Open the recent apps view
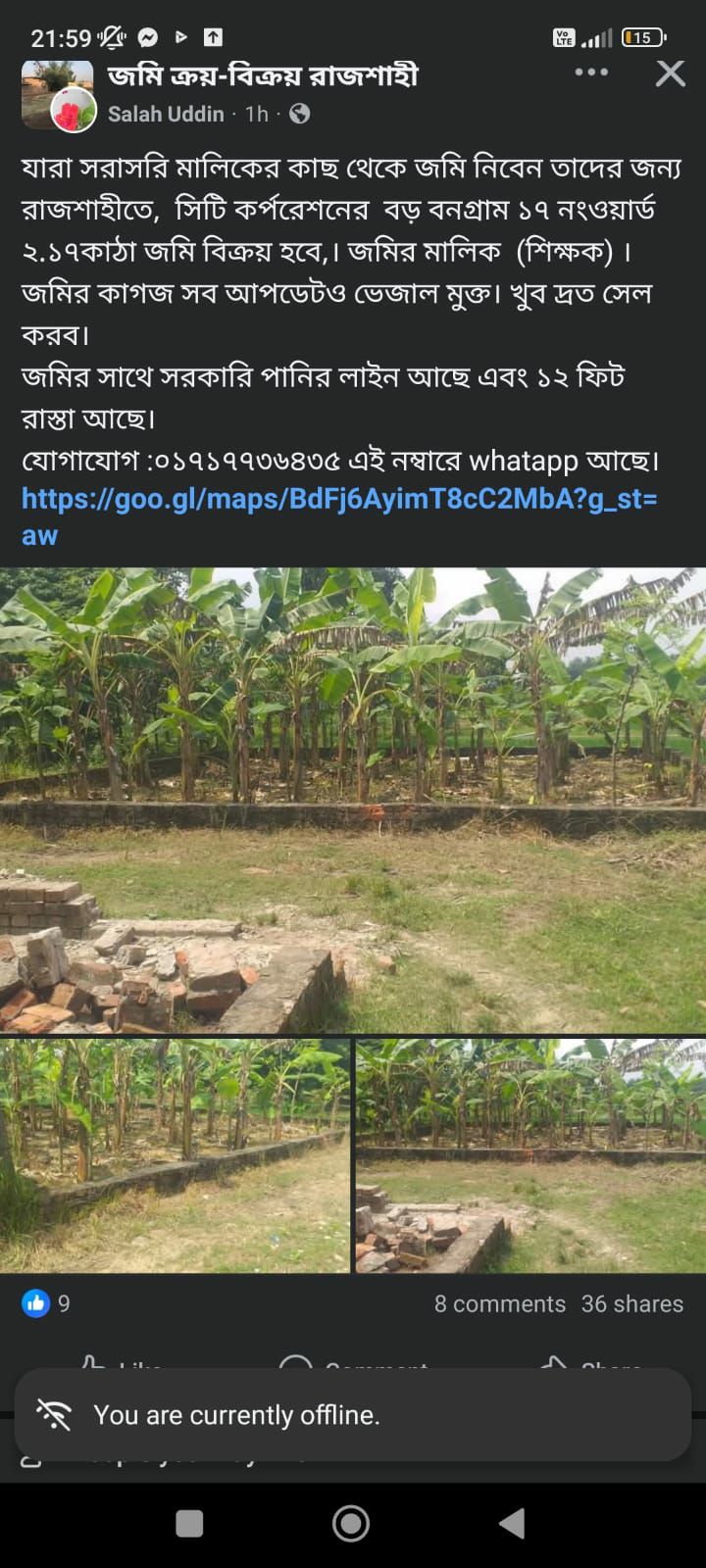This screenshot has height=1568, width=706. point(189,1524)
